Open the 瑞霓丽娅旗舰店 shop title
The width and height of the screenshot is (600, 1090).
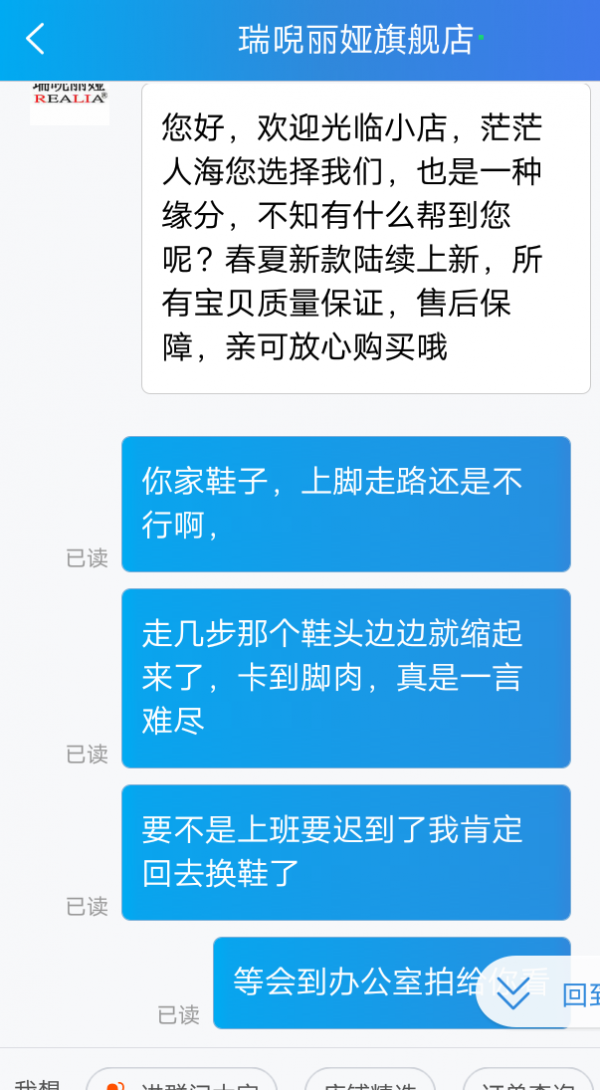356,40
